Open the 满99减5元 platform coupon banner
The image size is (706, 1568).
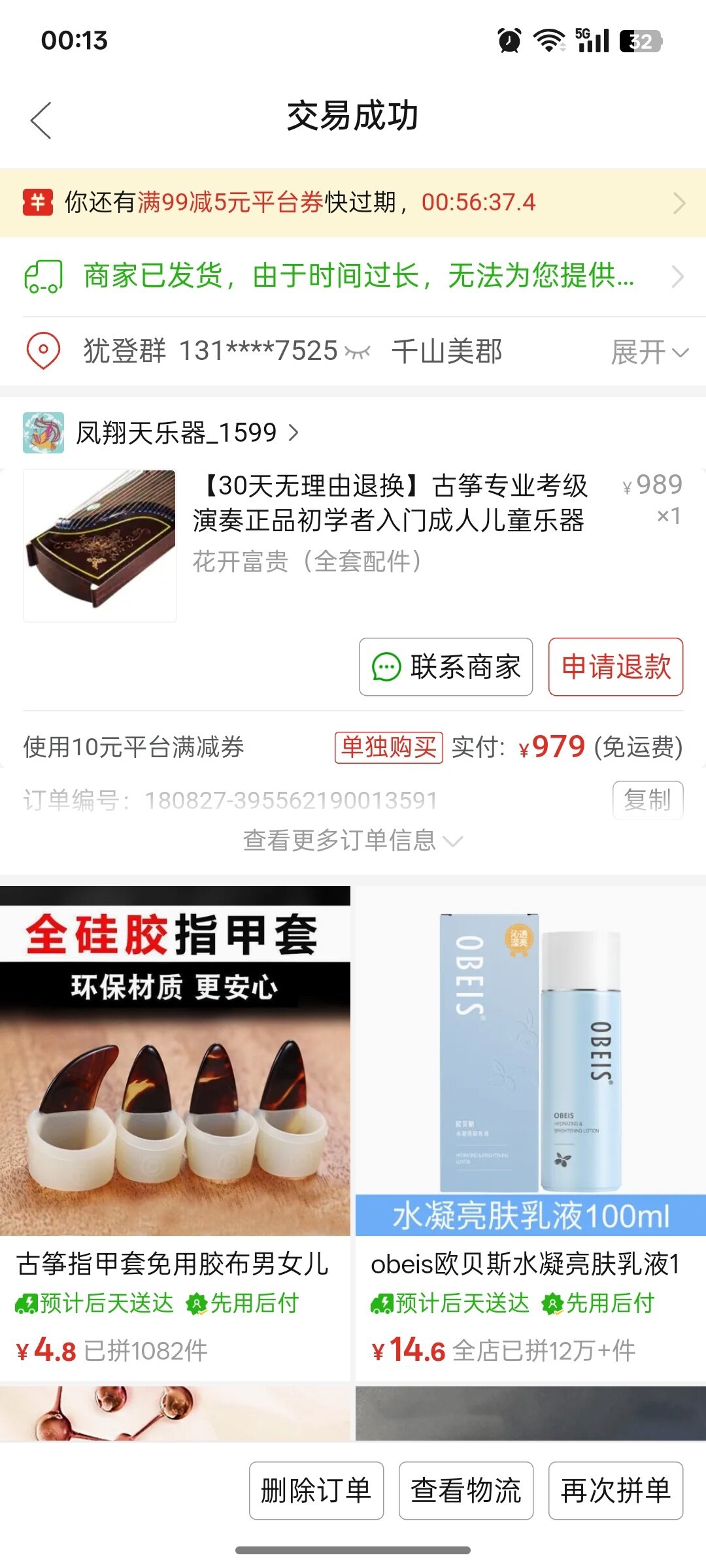[x=353, y=203]
